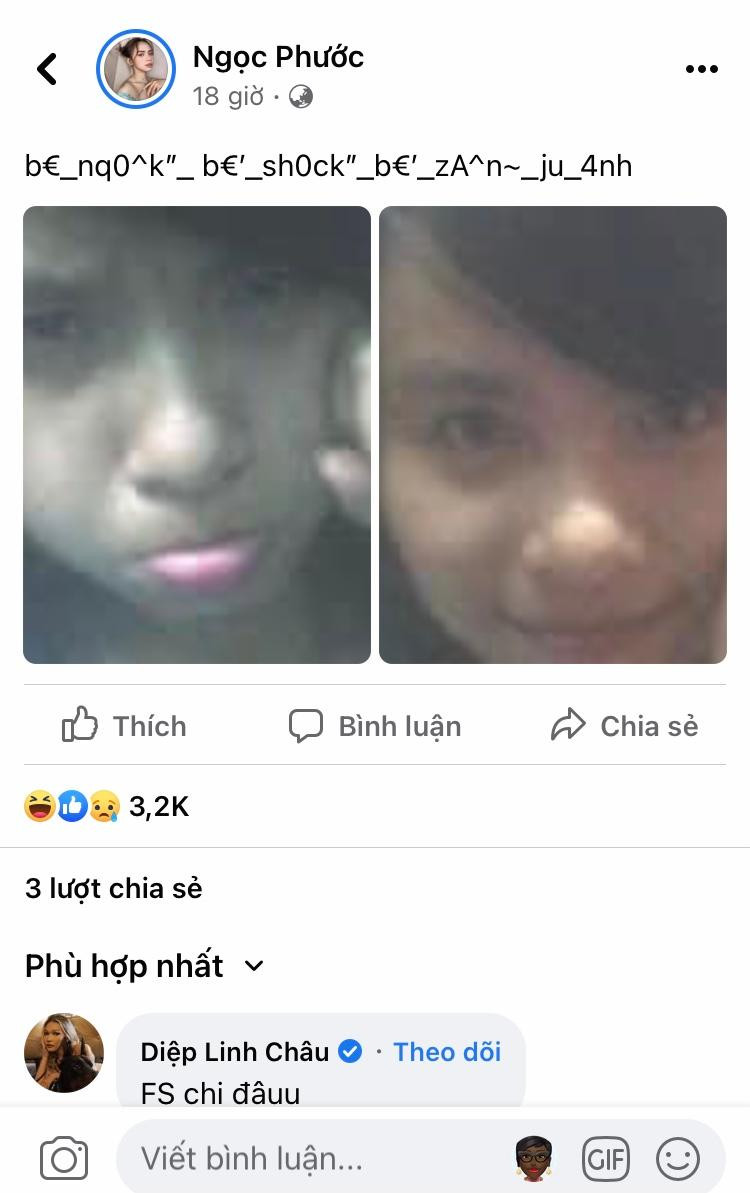Tap Theo dõi to follow Diệp Linh Châu
The width and height of the screenshot is (750, 1193).
[x=447, y=1051]
